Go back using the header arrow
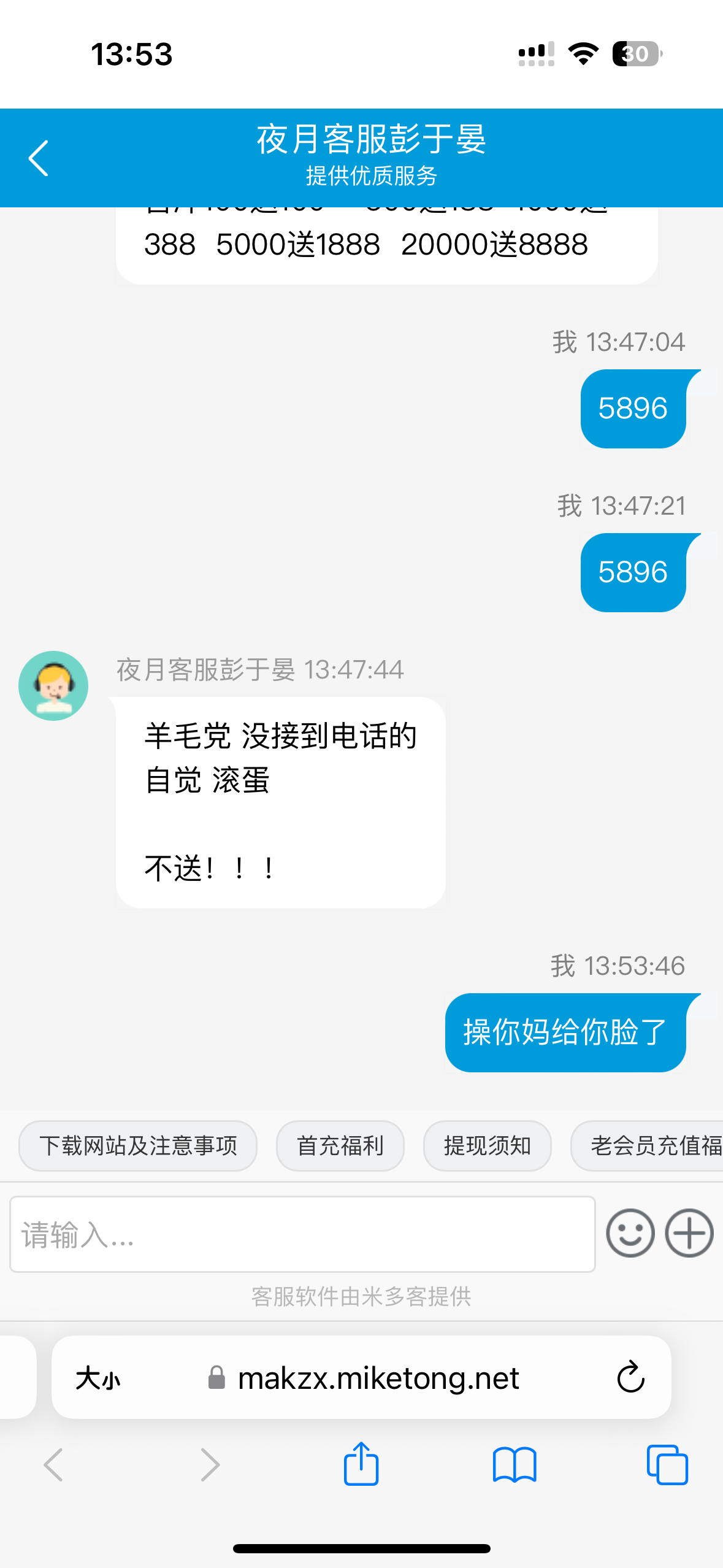Viewport: 723px width, 1568px height. tap(39, 158)
